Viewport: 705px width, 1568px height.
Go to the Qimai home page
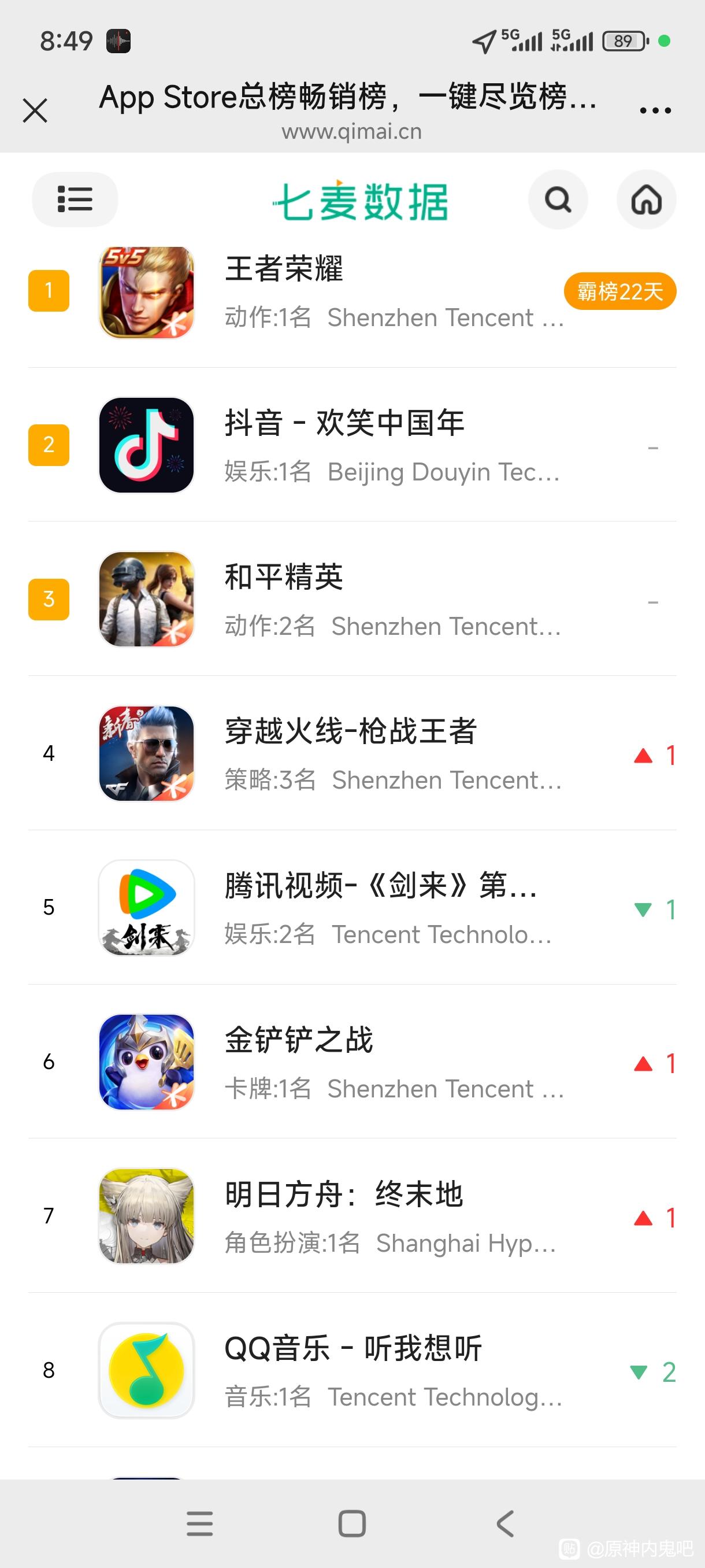point(646,199)
